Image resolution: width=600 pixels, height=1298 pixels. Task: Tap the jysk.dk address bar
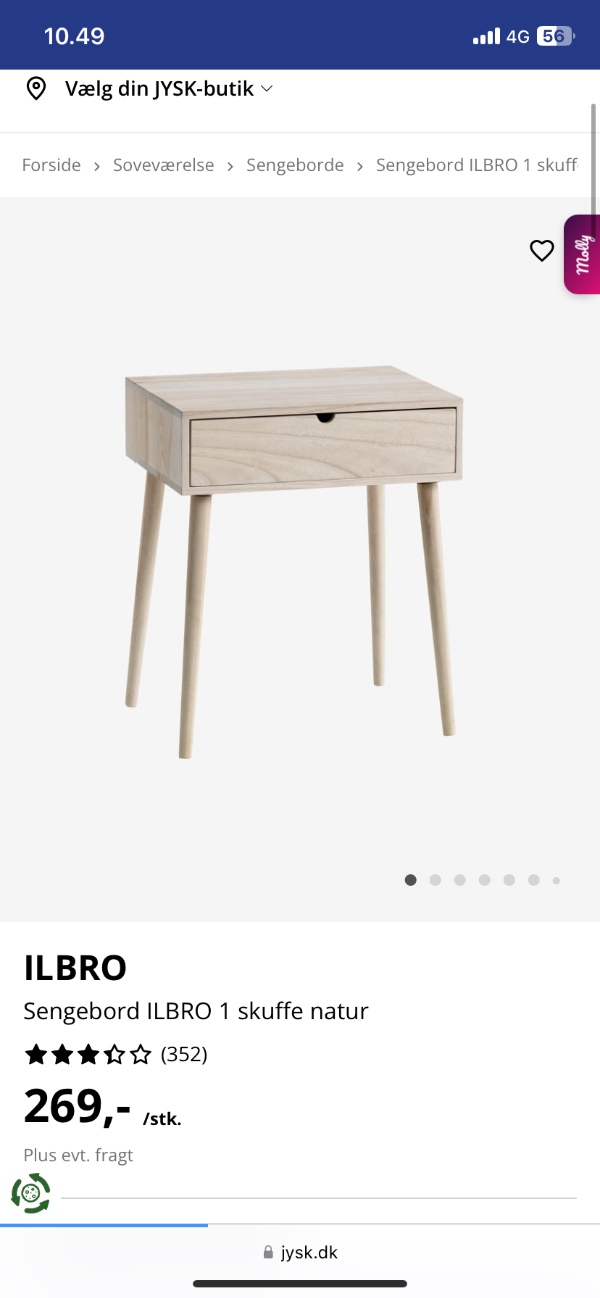(300, 1252)
